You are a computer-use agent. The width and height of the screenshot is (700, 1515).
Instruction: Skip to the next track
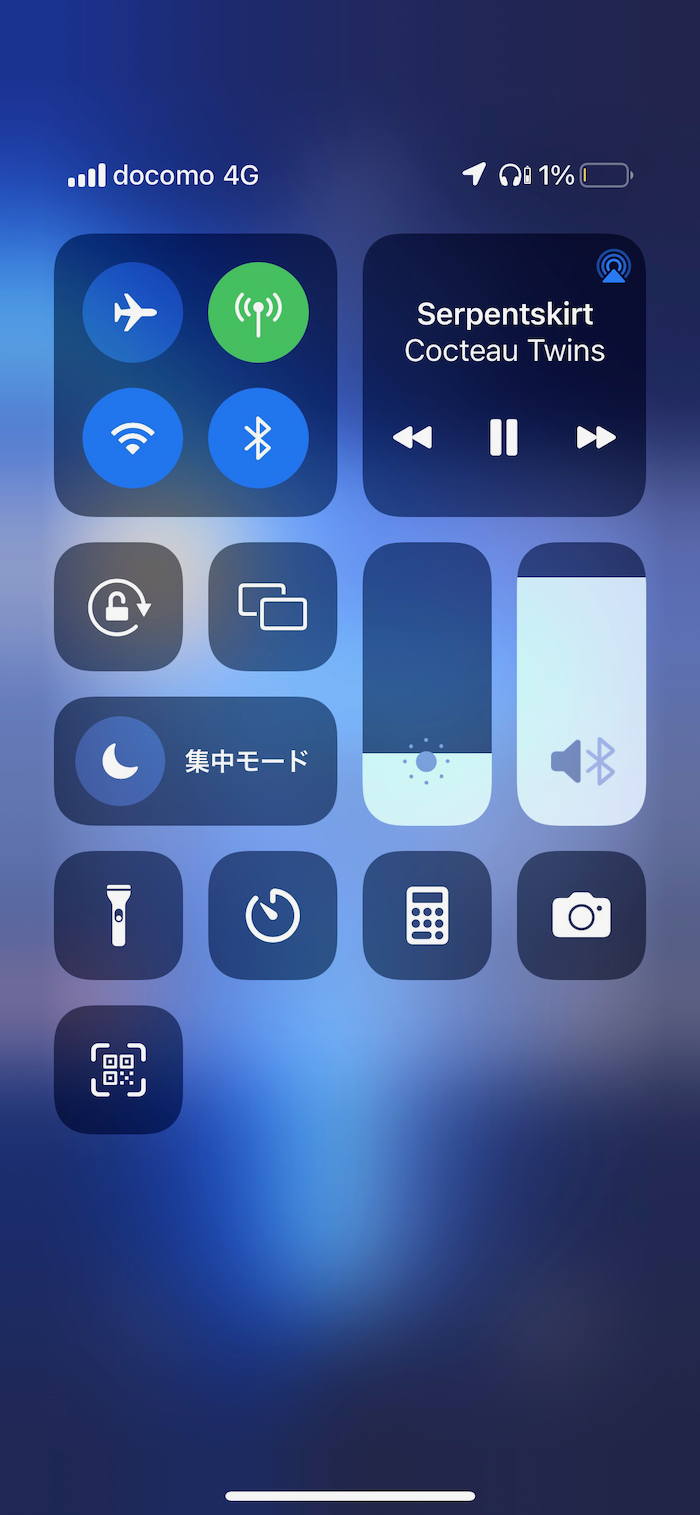(x=595, y=437)
